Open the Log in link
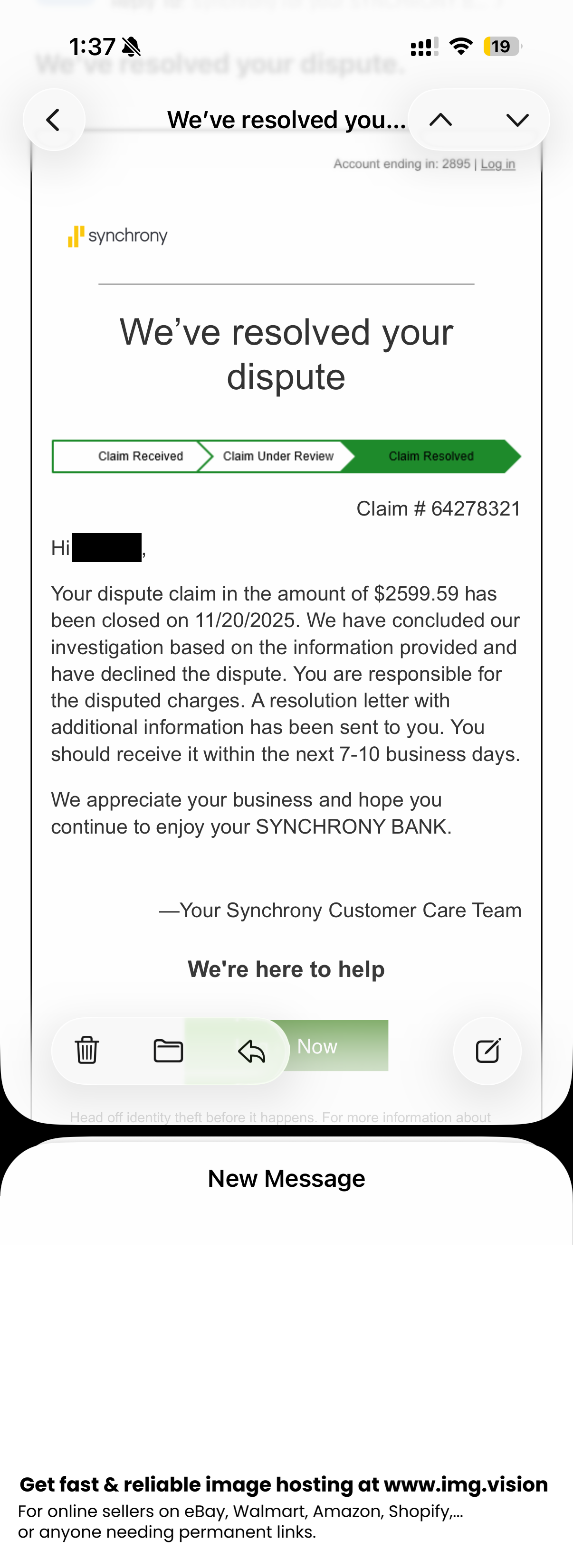The height and width of the screenshot is (1568, 573). coord(497,164)
